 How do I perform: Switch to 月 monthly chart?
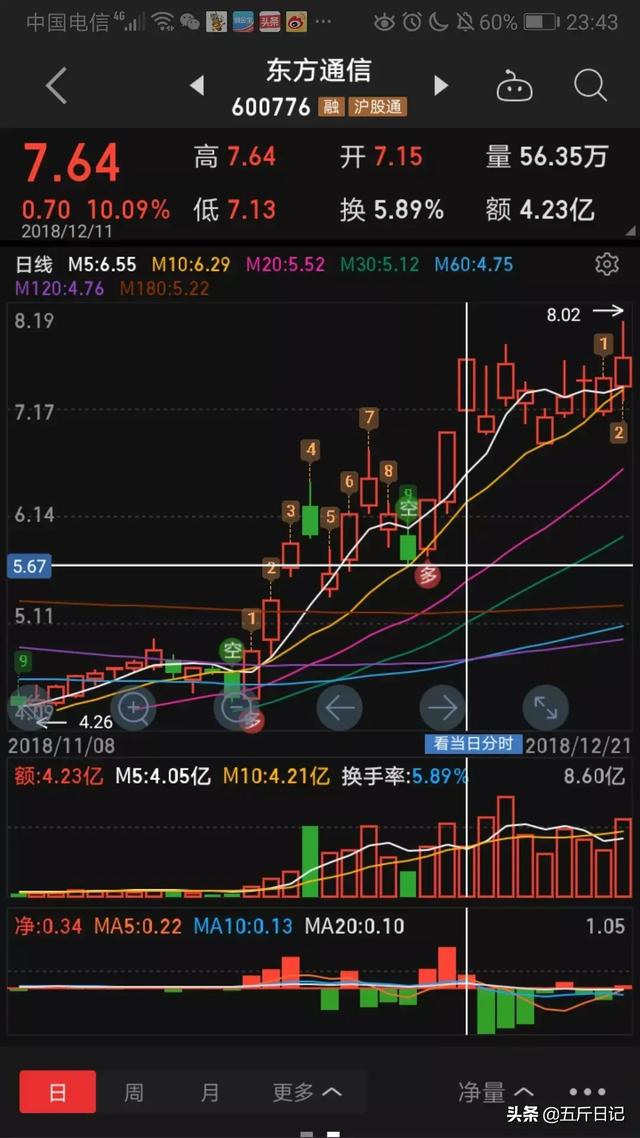pyautogui.click(x=210, y=1092)
